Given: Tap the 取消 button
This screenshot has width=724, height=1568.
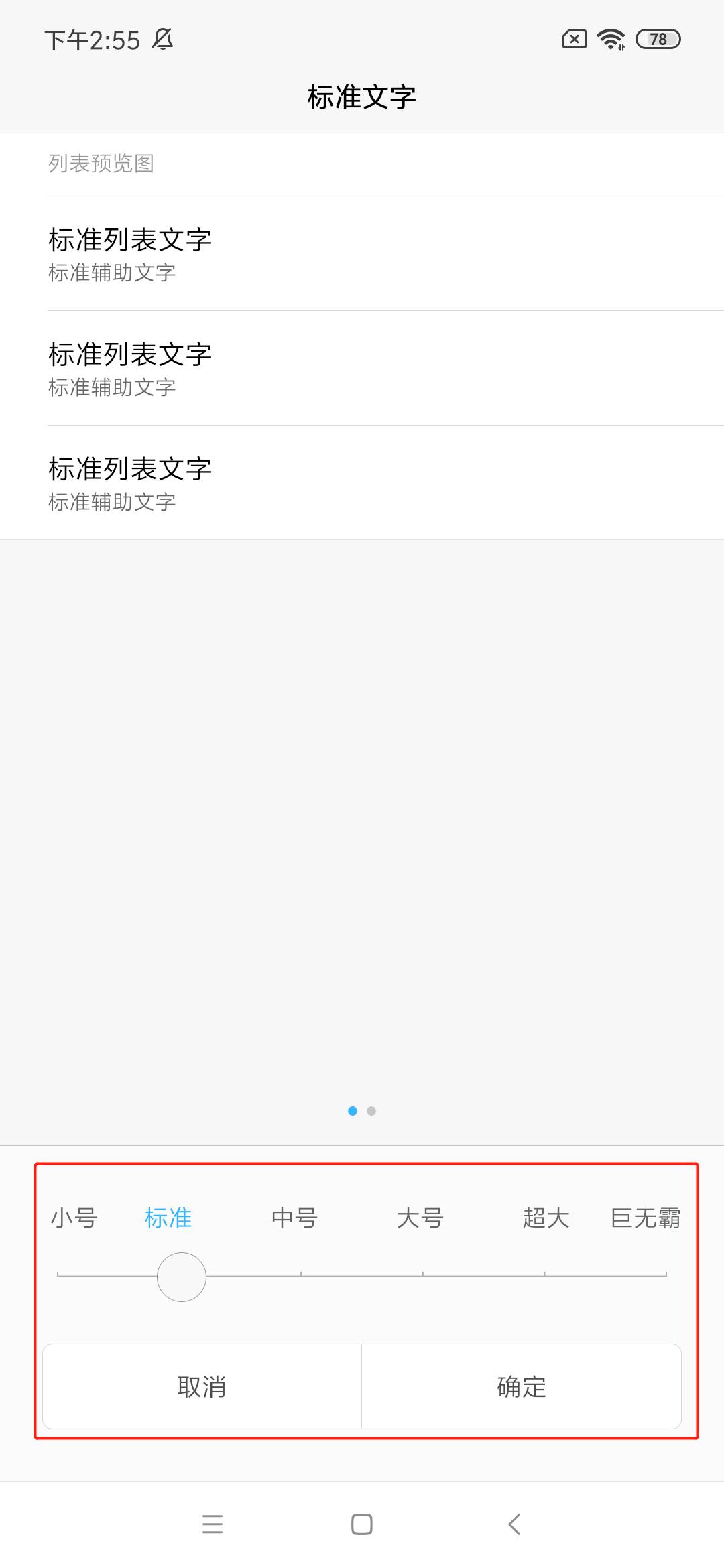Looking at the screenshot, I should tap(202, 1387).
